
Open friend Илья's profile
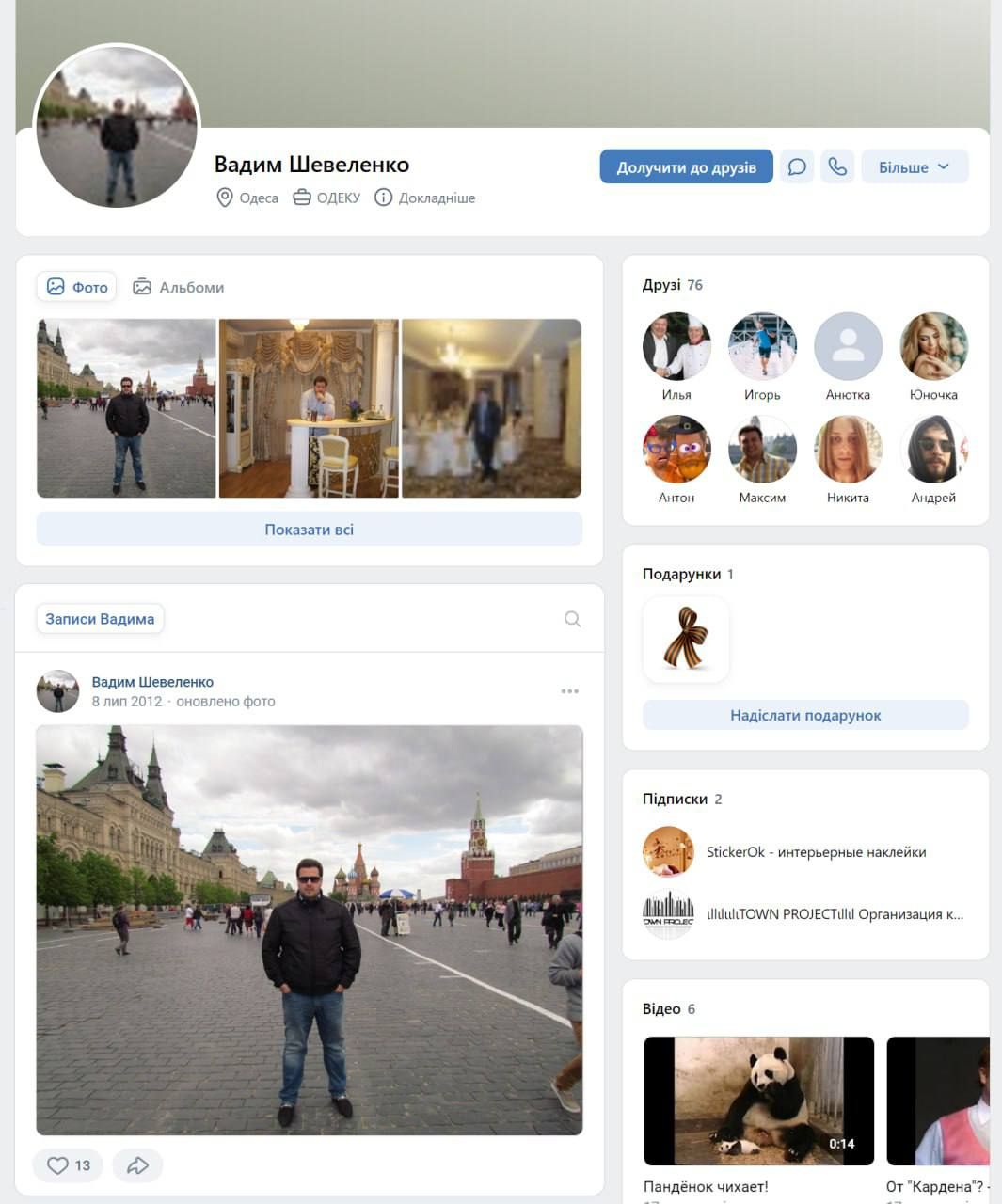[x=676, y=347]
